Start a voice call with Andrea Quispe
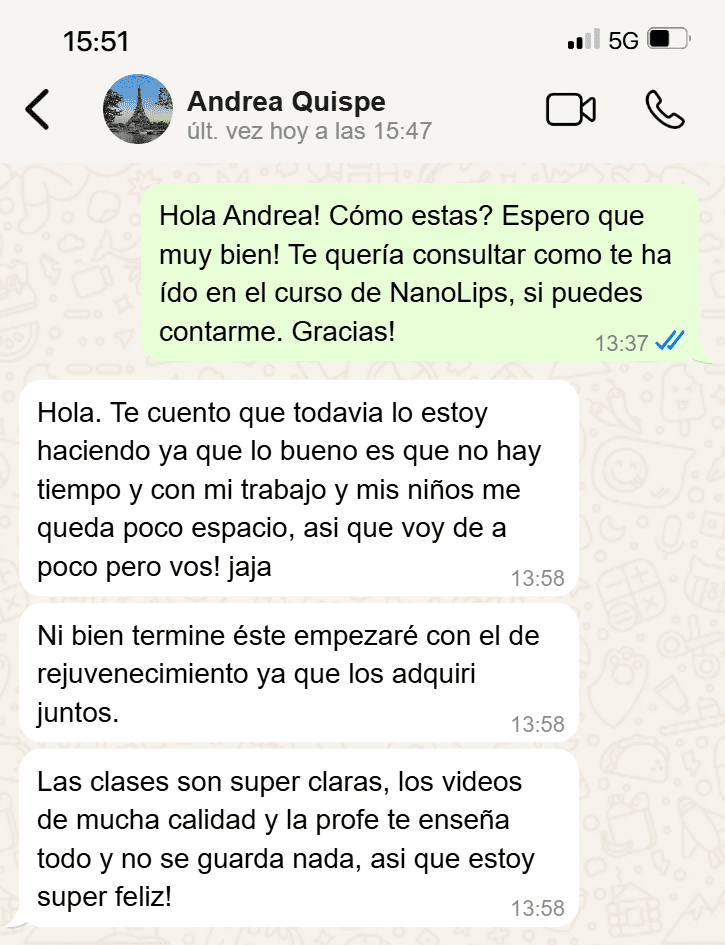Screen dimensions: 725x945 (x=665, y=109)
